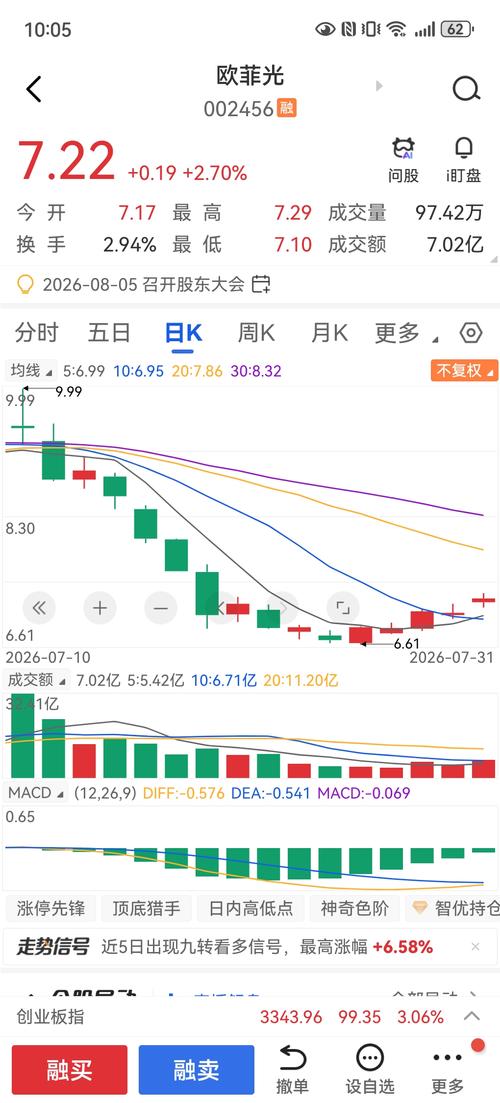Add the shareholder meeting to calendar
500x1103 pixels.
click(262, 284)
